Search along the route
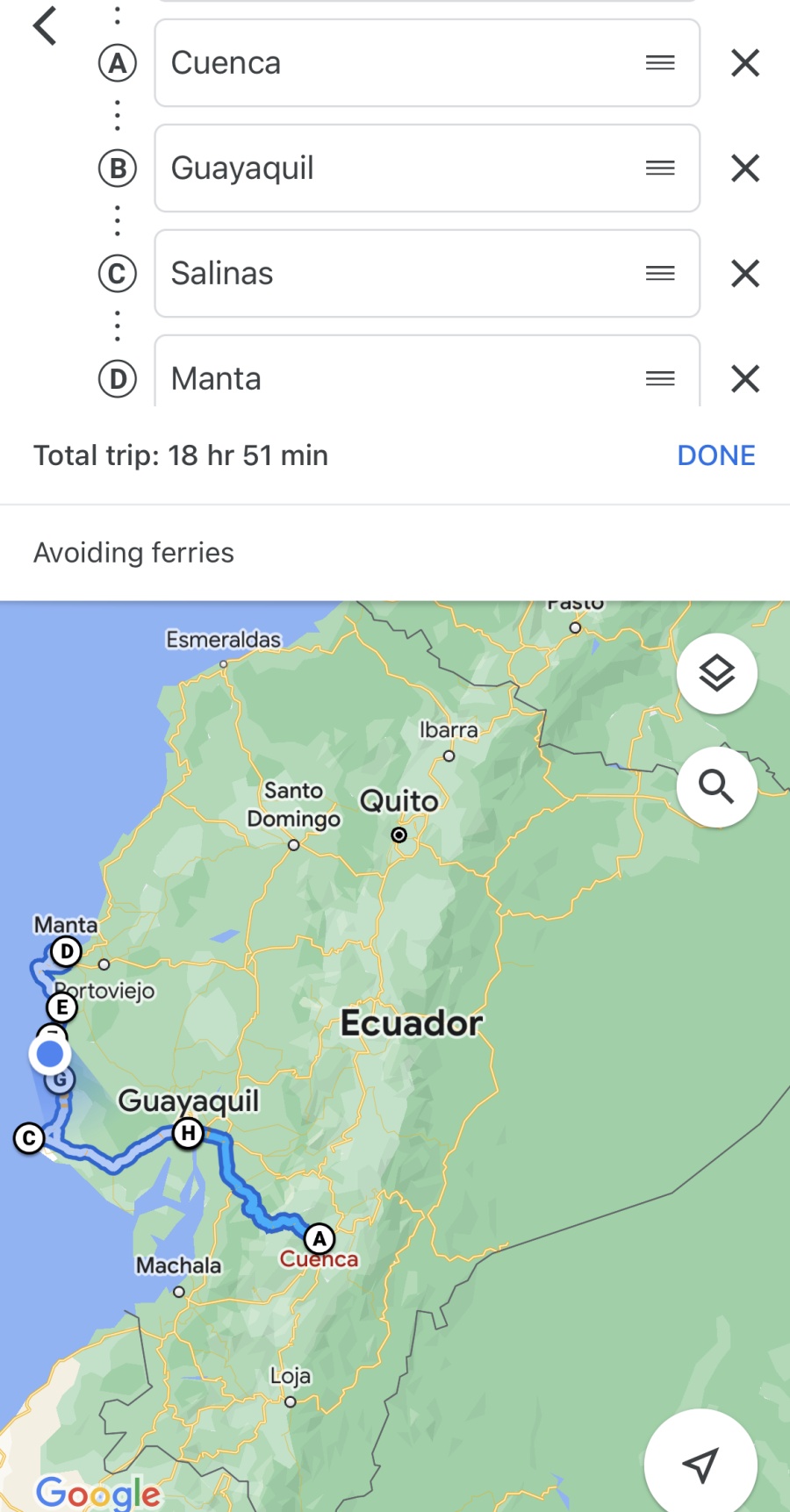 (717, 787)
